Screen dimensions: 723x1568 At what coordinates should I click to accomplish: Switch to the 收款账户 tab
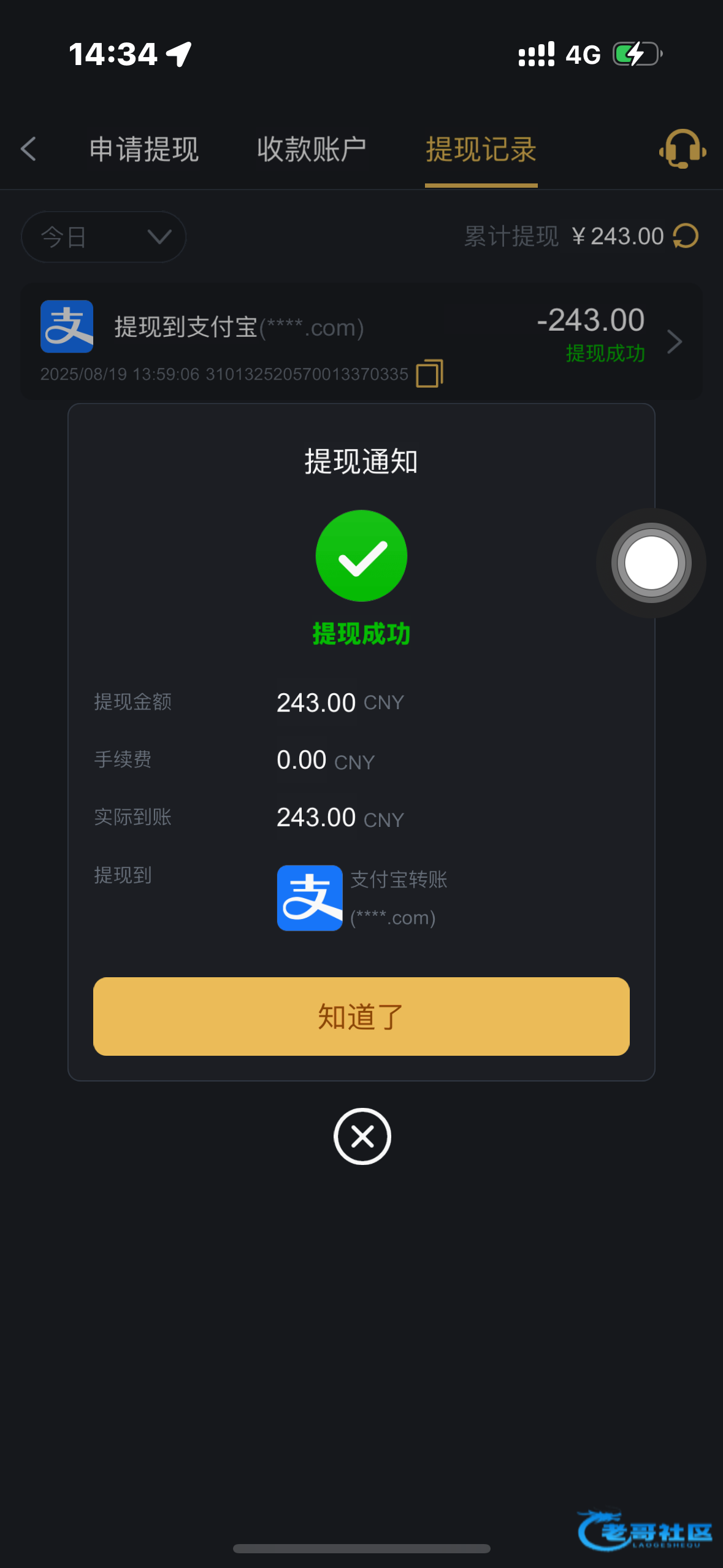pyautogui.click(x=312, y=149)
